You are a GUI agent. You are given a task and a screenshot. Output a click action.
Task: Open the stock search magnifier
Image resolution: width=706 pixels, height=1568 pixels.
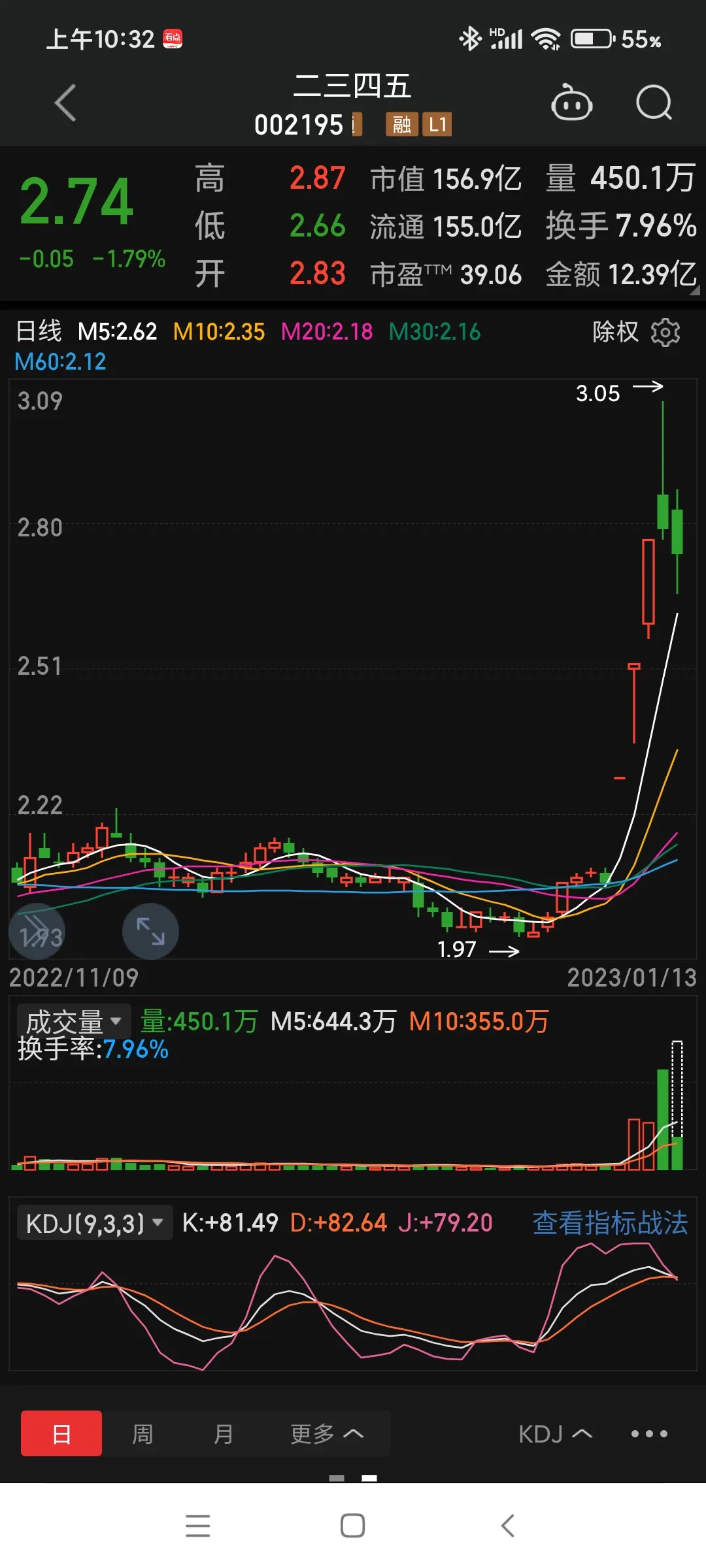(654, 103)
